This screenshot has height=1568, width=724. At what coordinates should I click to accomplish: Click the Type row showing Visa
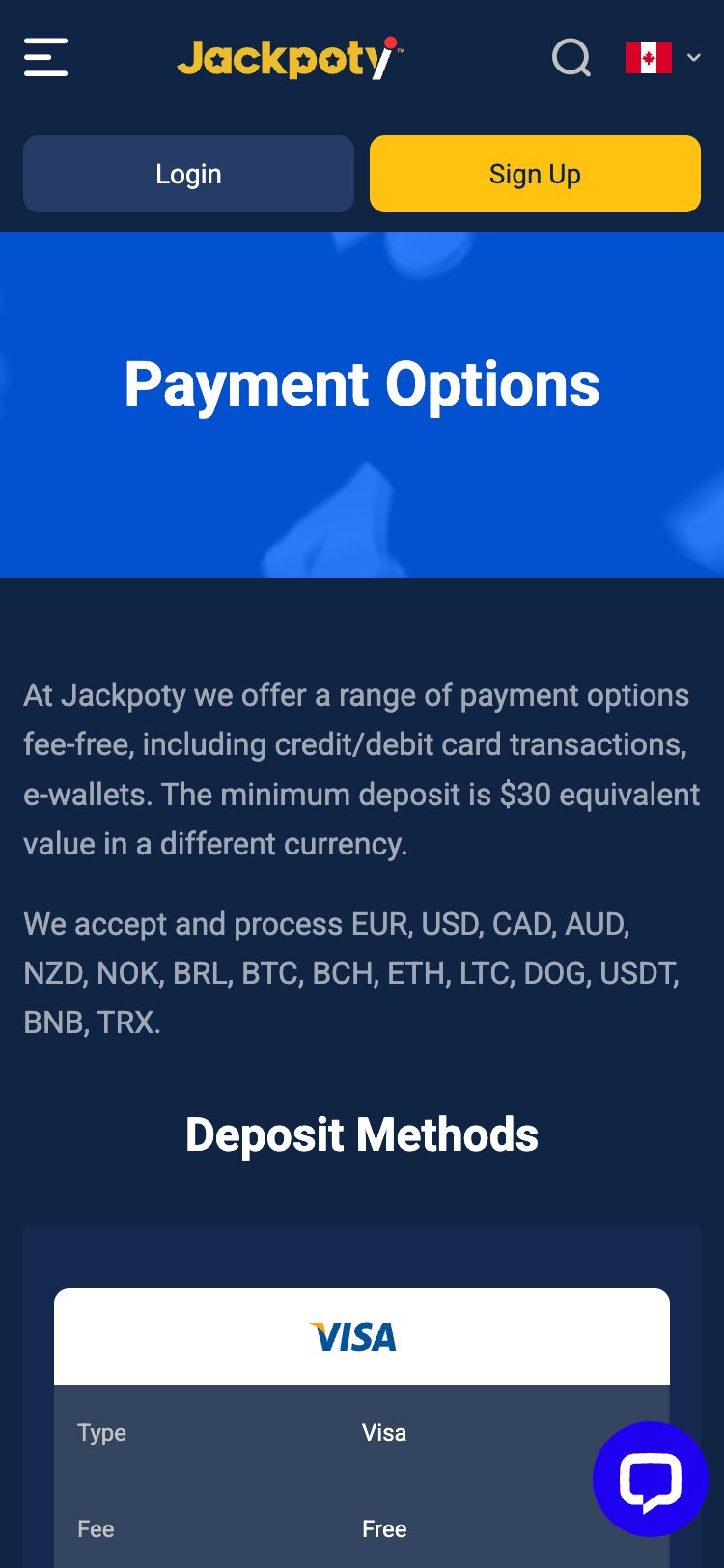[x=362, y=1433]
